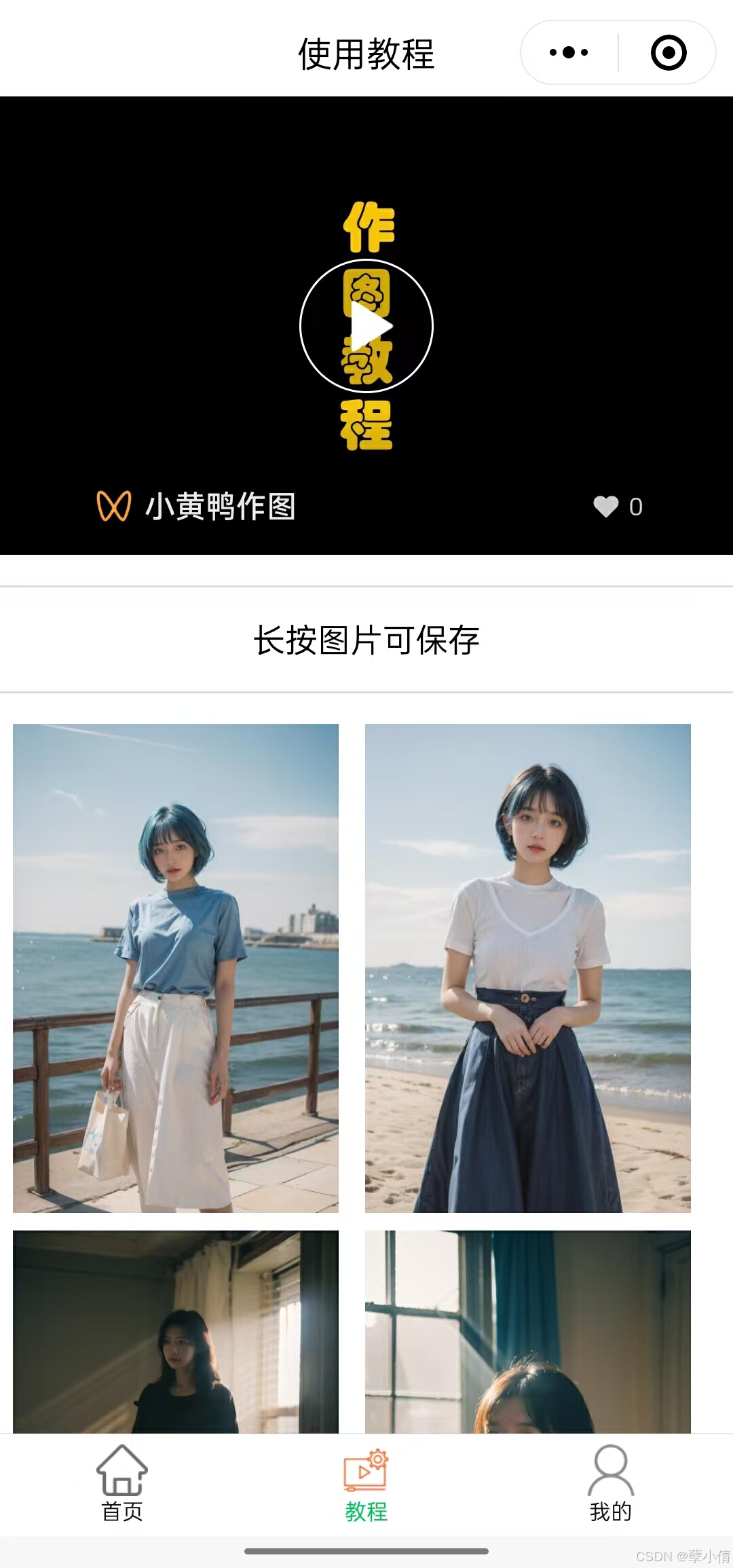Open the blue T-shirt seaside railing image
Screen dimensions: 733x1568
coord(176,968)
